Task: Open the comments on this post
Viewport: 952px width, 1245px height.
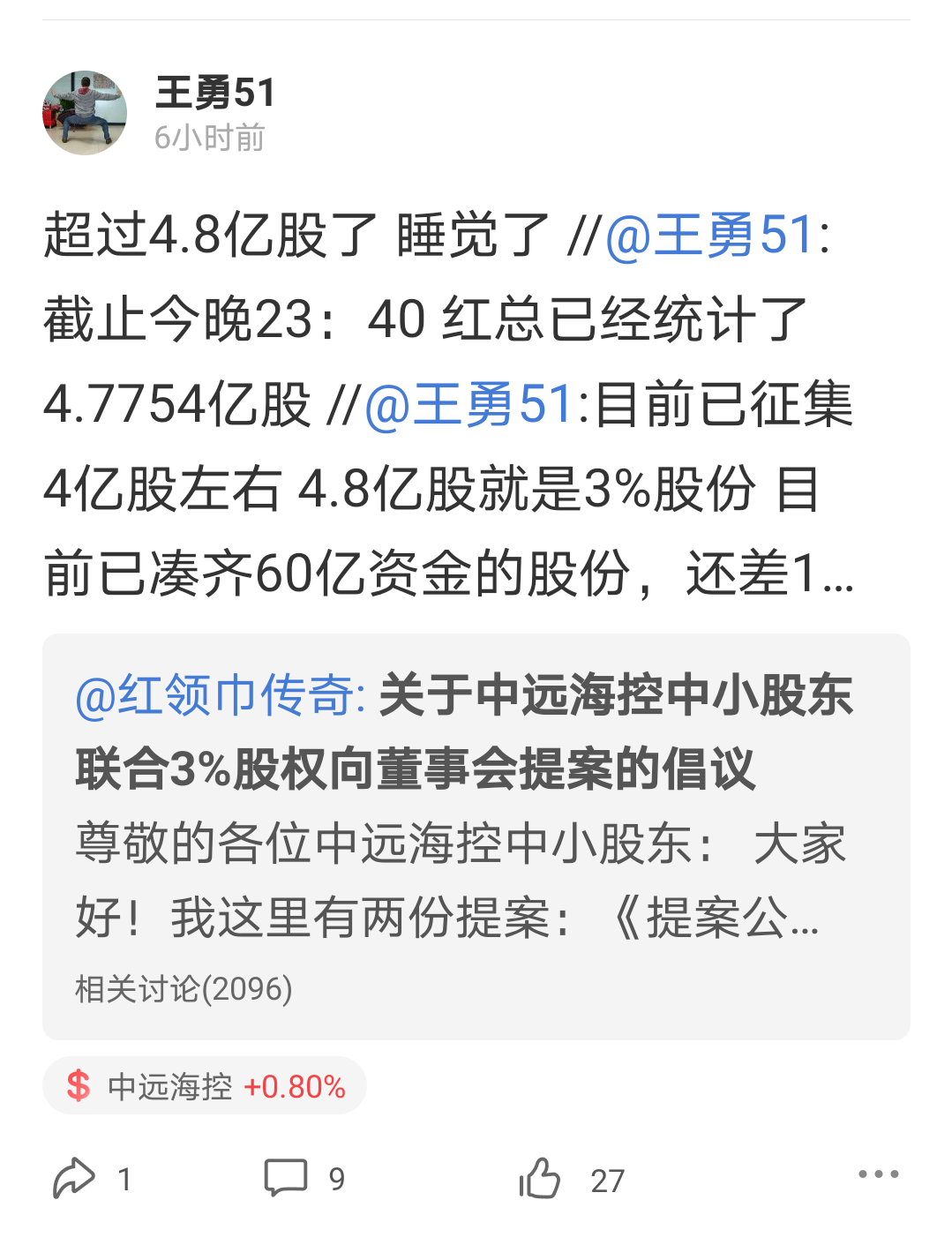Action: [286, 1178]
